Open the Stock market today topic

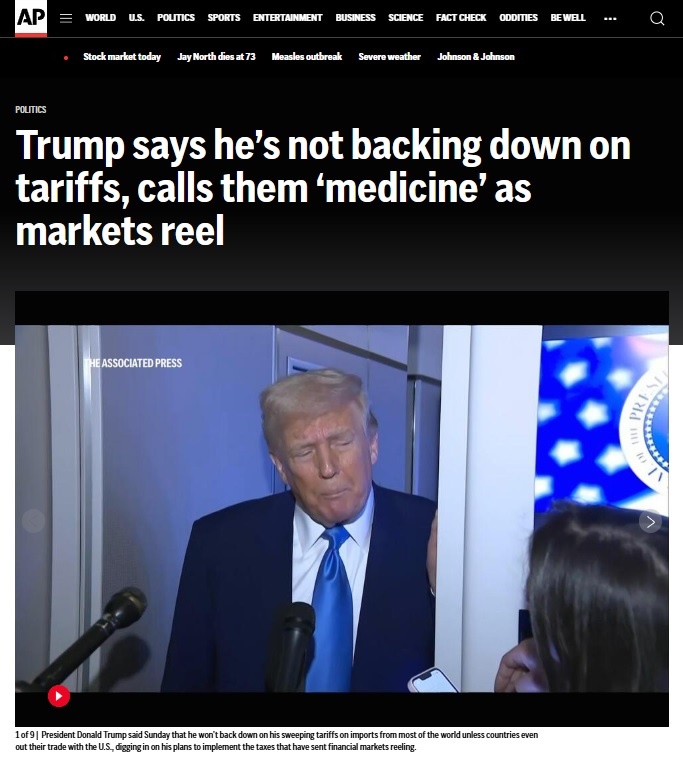[x=121, y=57]
